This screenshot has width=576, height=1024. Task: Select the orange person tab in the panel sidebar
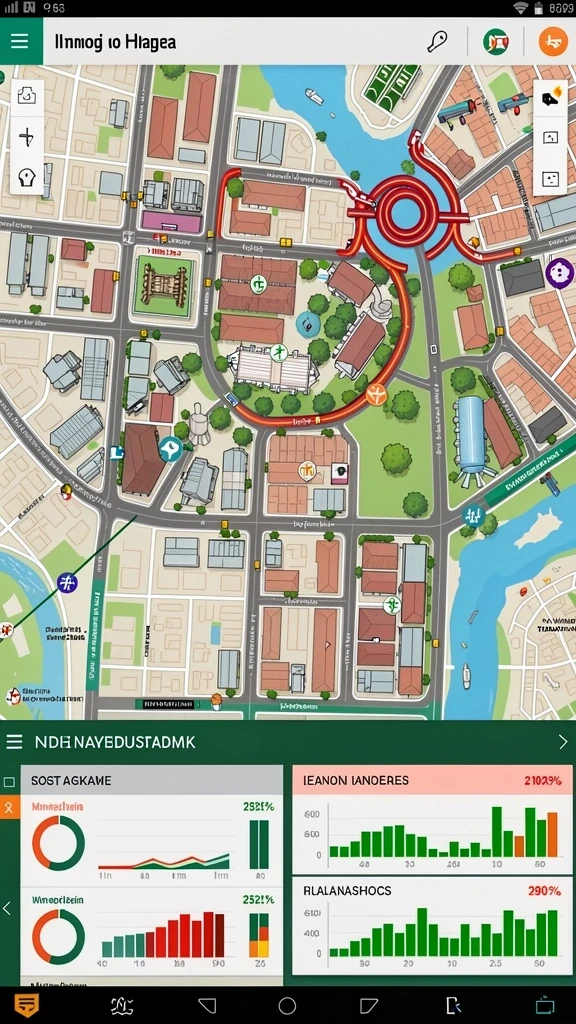tap(9, 808)
